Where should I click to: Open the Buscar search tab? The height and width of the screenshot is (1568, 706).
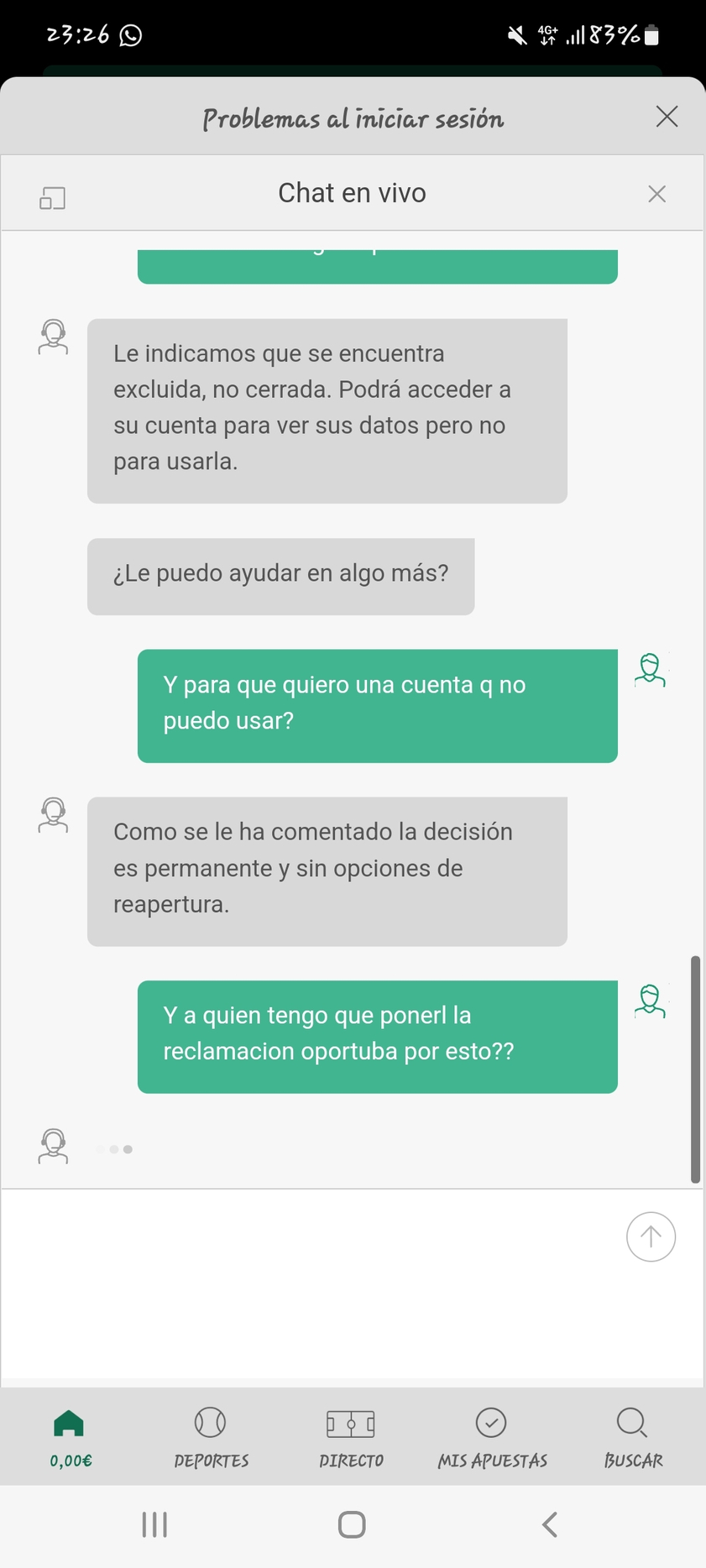click(x=633, y=1437)
